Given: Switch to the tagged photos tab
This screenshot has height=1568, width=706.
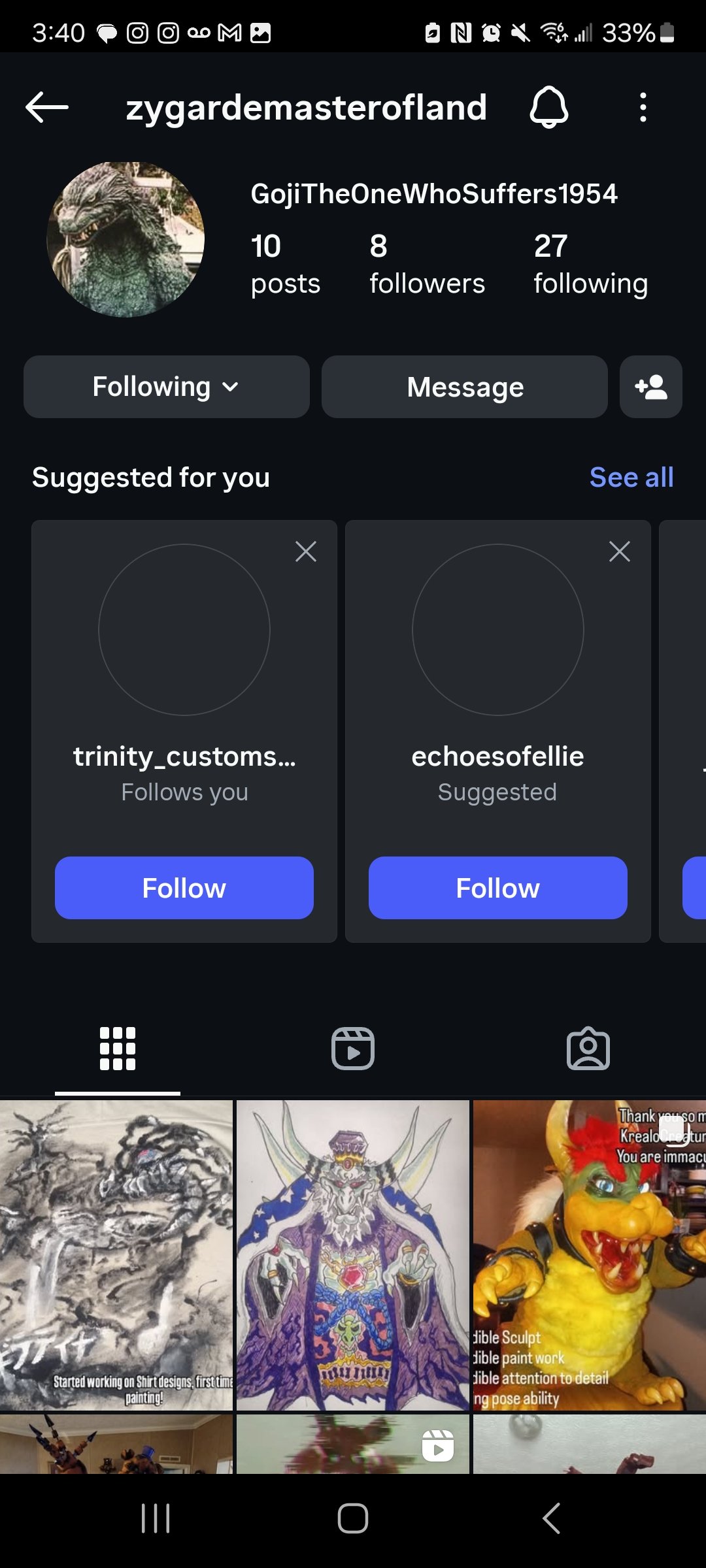Looking at the screenshot, I should (588, 1049).
